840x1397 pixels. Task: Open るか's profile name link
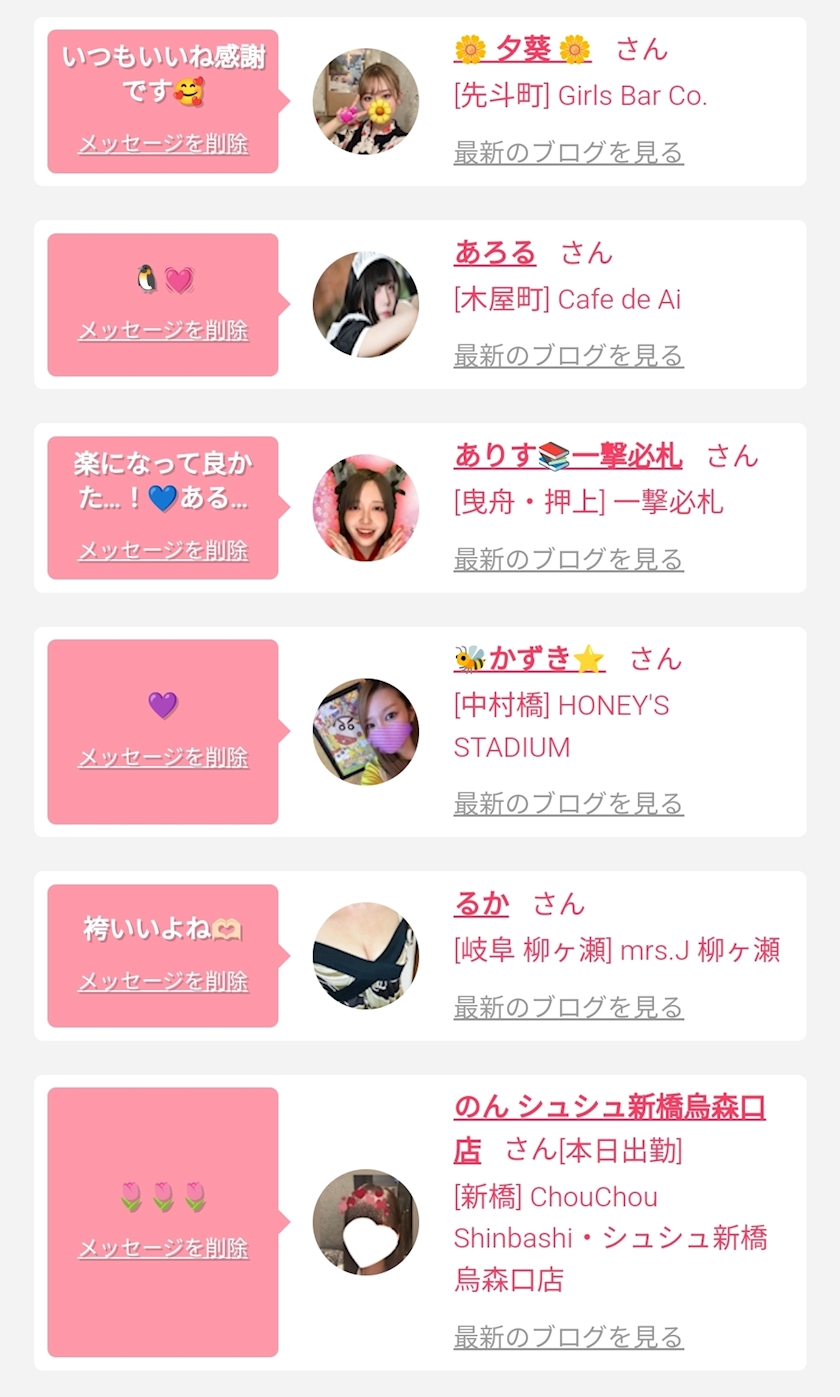[481, 904]
